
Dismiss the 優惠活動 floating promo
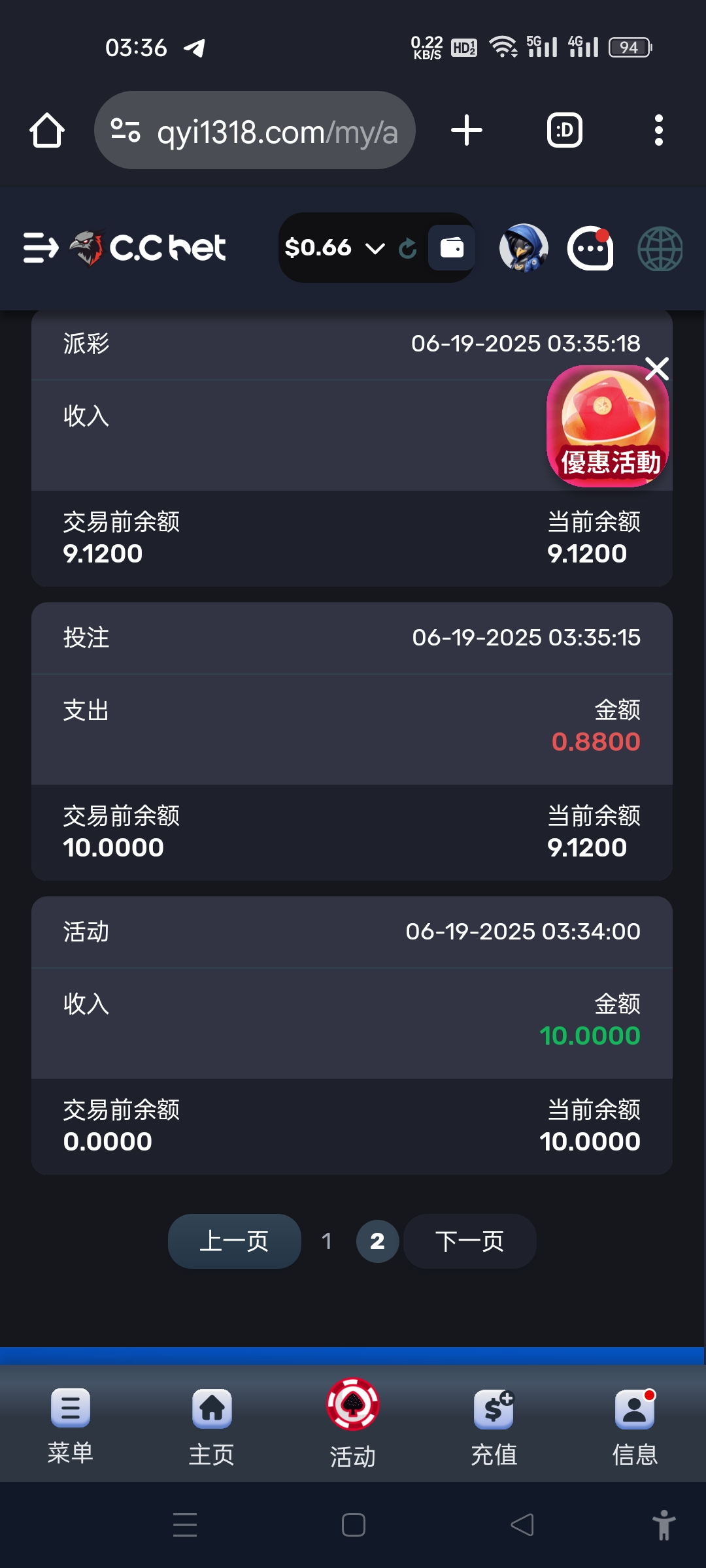[657, 369]
